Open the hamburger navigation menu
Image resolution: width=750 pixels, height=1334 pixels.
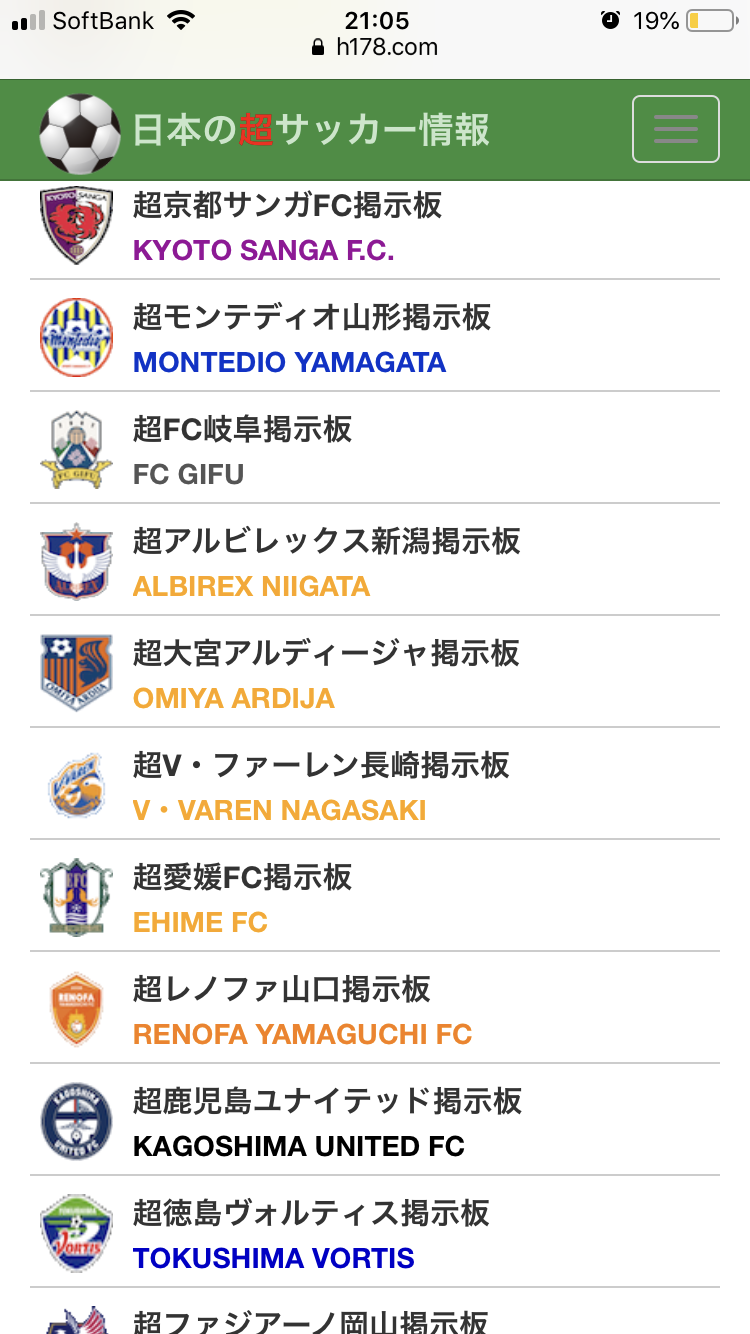point(676,128)
